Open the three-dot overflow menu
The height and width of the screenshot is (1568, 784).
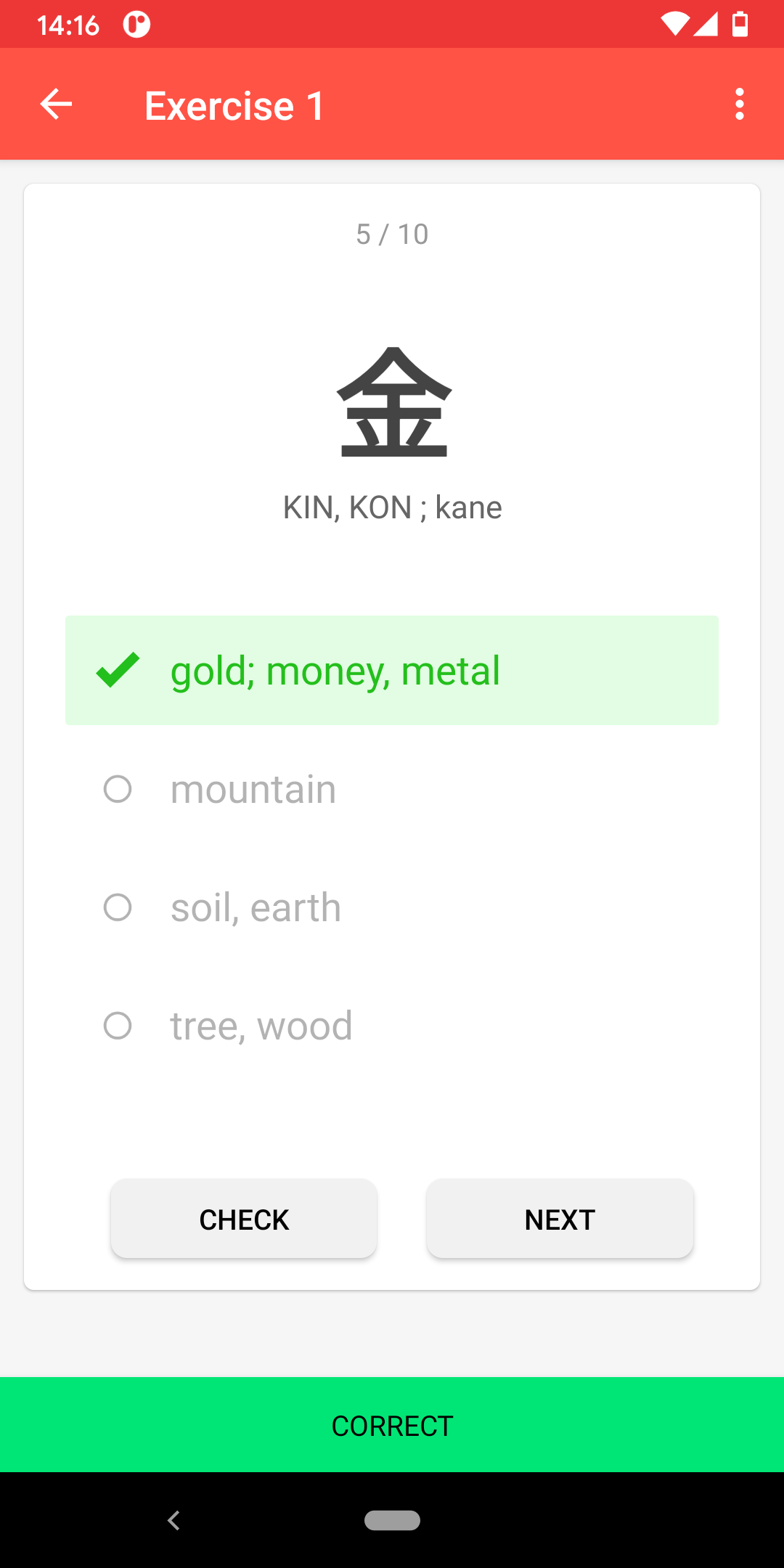tap(739, 105)
